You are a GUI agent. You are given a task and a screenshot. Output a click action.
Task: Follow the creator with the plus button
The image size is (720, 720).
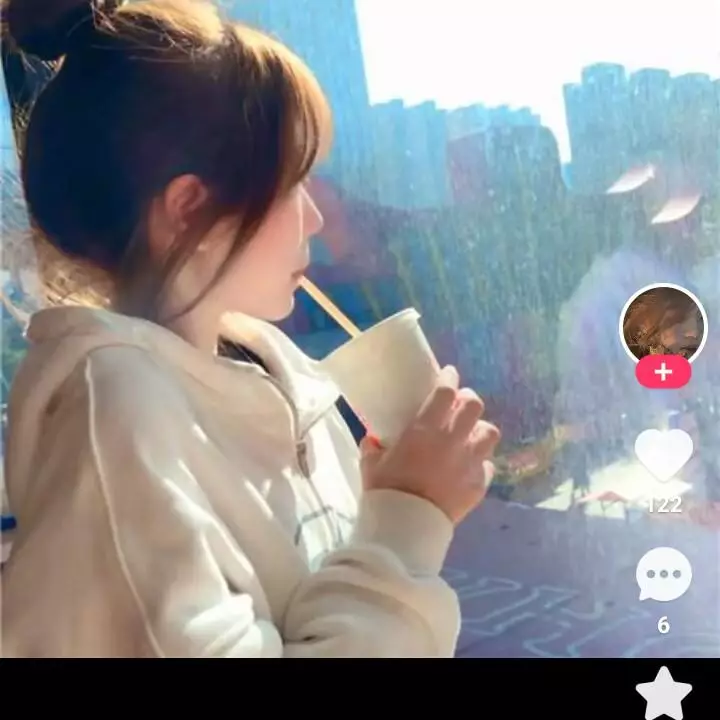click(663, 372)
